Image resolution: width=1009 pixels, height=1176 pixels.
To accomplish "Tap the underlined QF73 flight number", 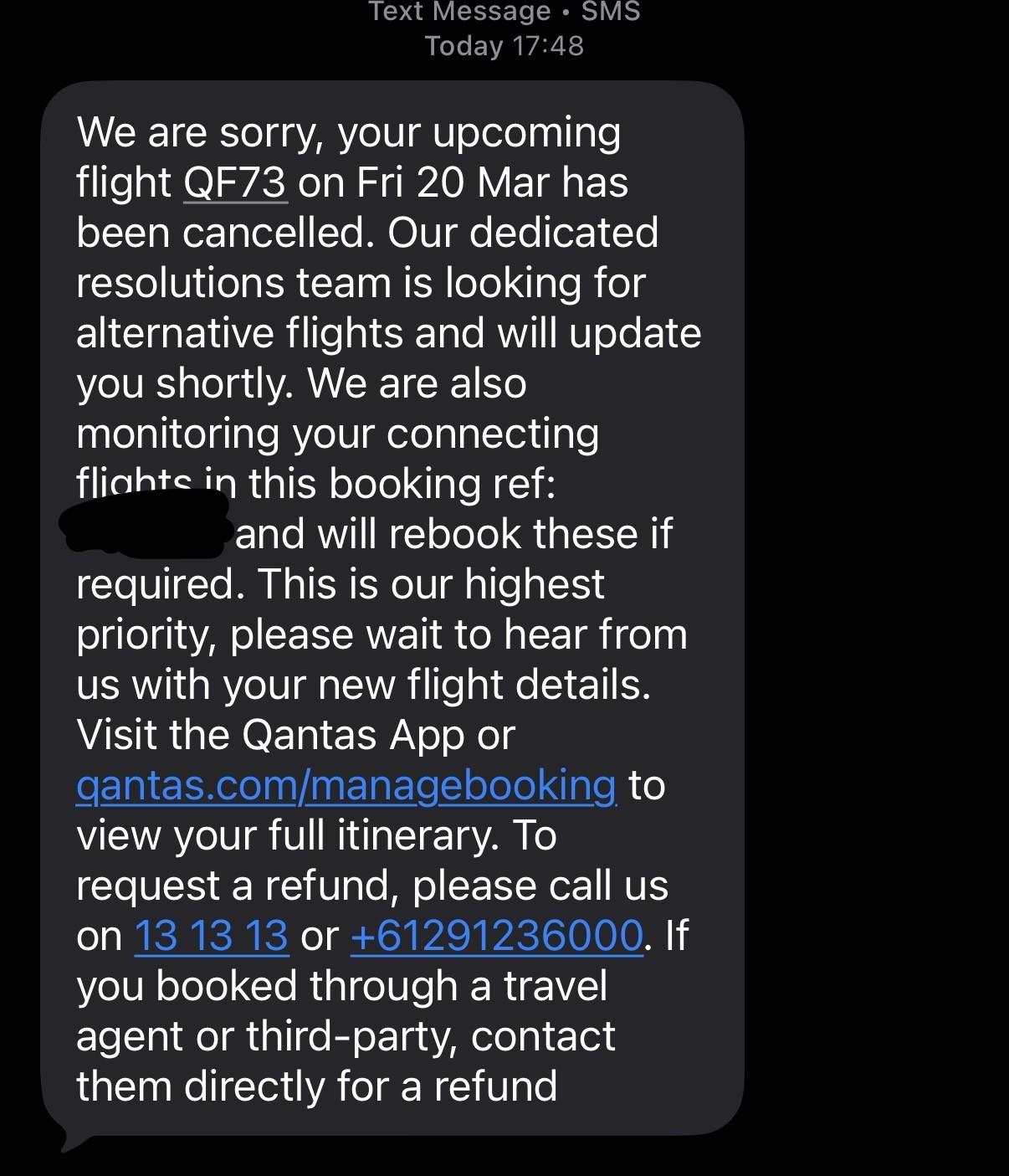I will pyautogui.click(x=235, y=182).
